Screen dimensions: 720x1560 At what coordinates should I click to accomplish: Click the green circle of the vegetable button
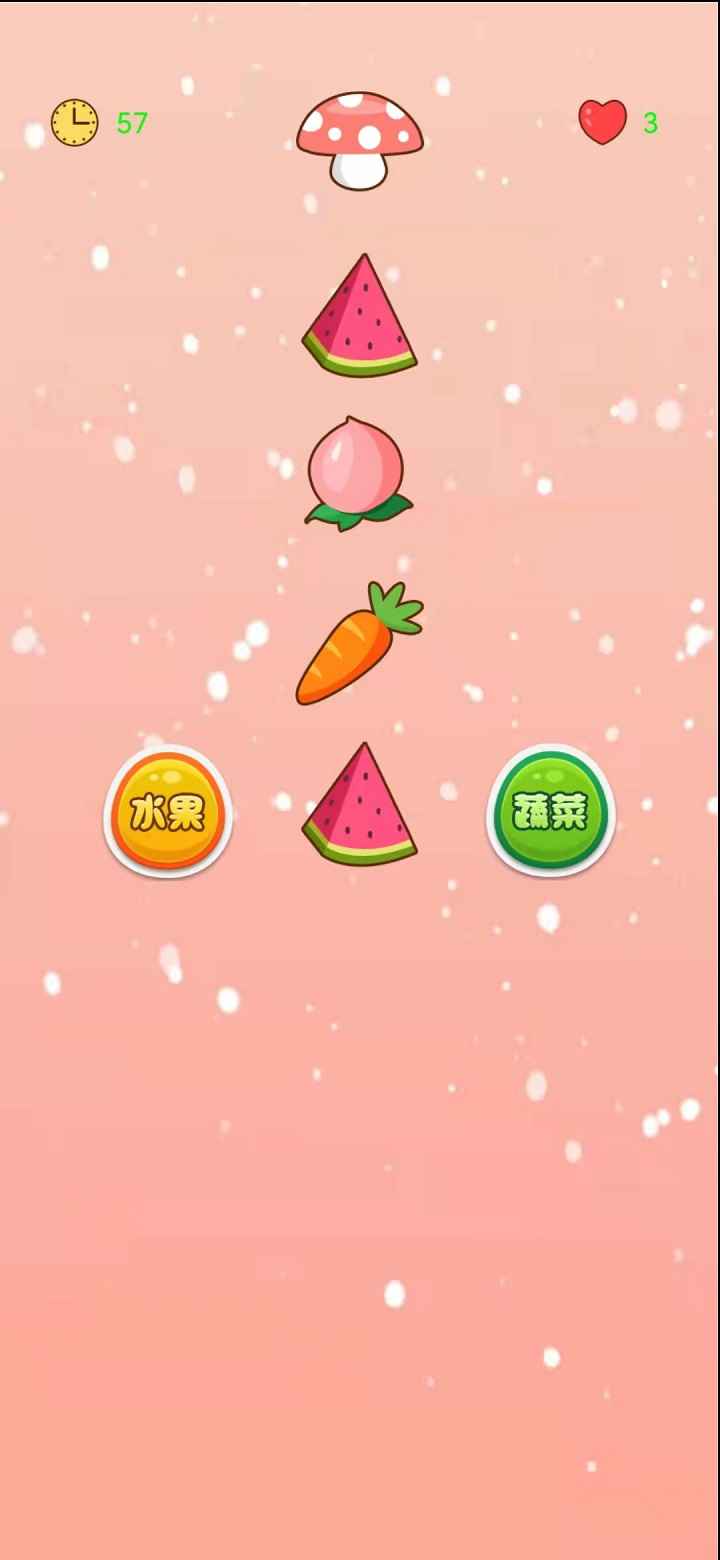(x=550, y=813)
